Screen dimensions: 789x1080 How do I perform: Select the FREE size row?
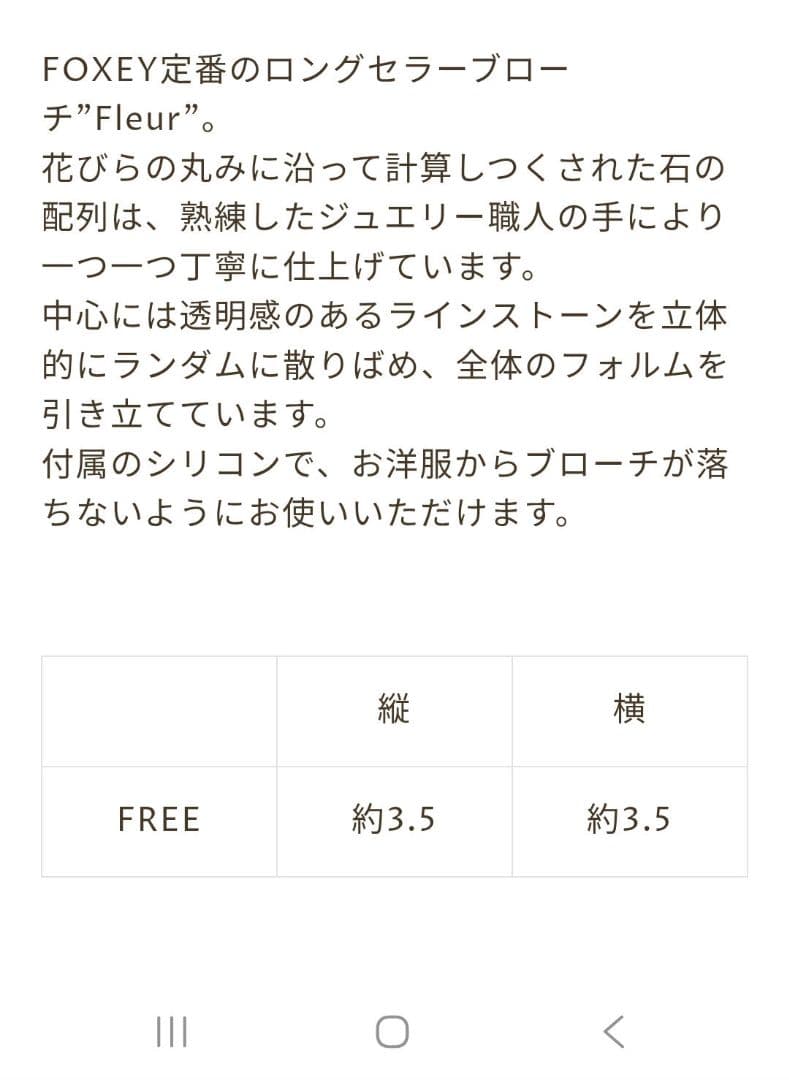[x=157, y=819]
